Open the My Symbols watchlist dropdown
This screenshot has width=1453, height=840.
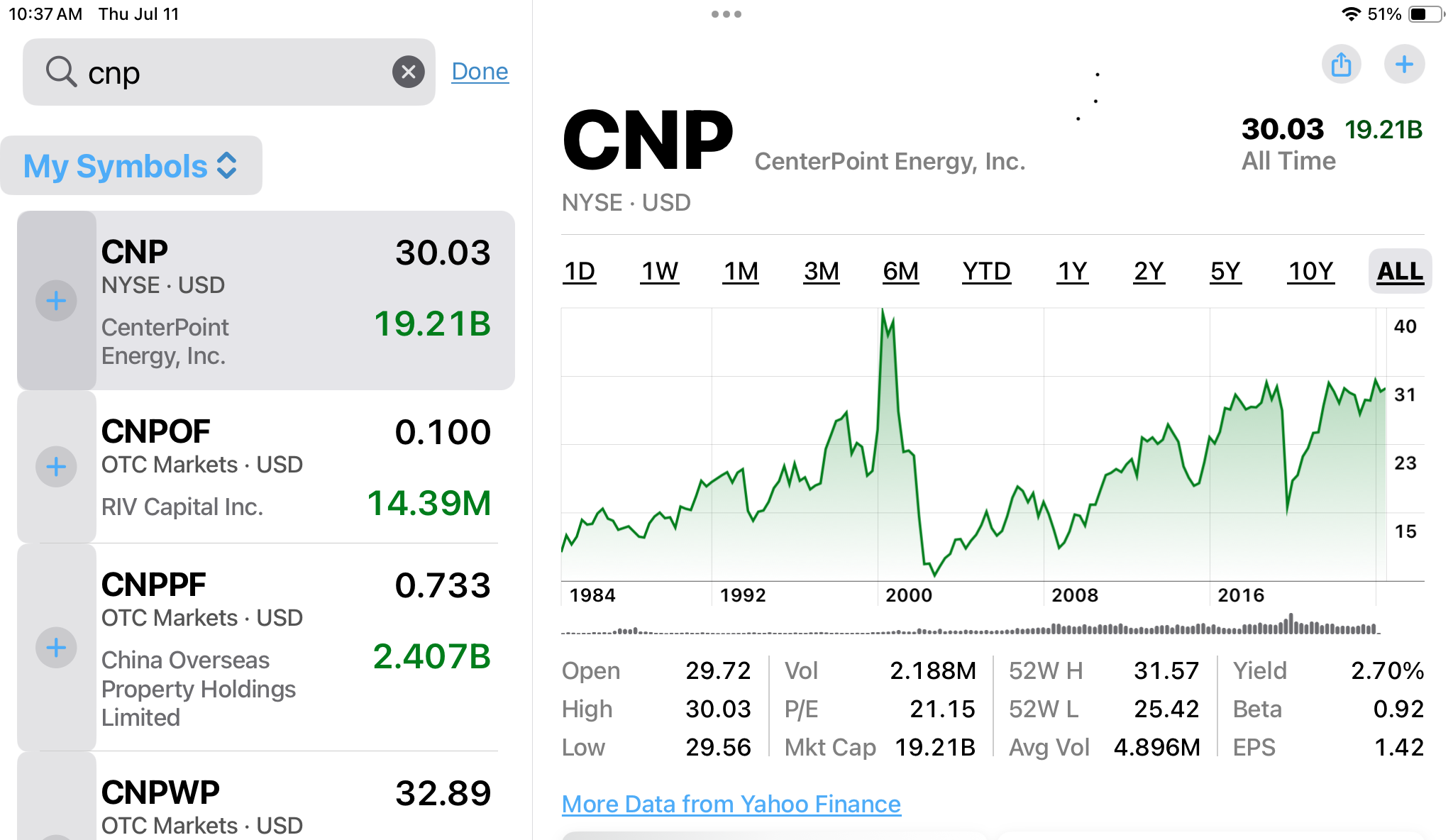click(131, 166)
